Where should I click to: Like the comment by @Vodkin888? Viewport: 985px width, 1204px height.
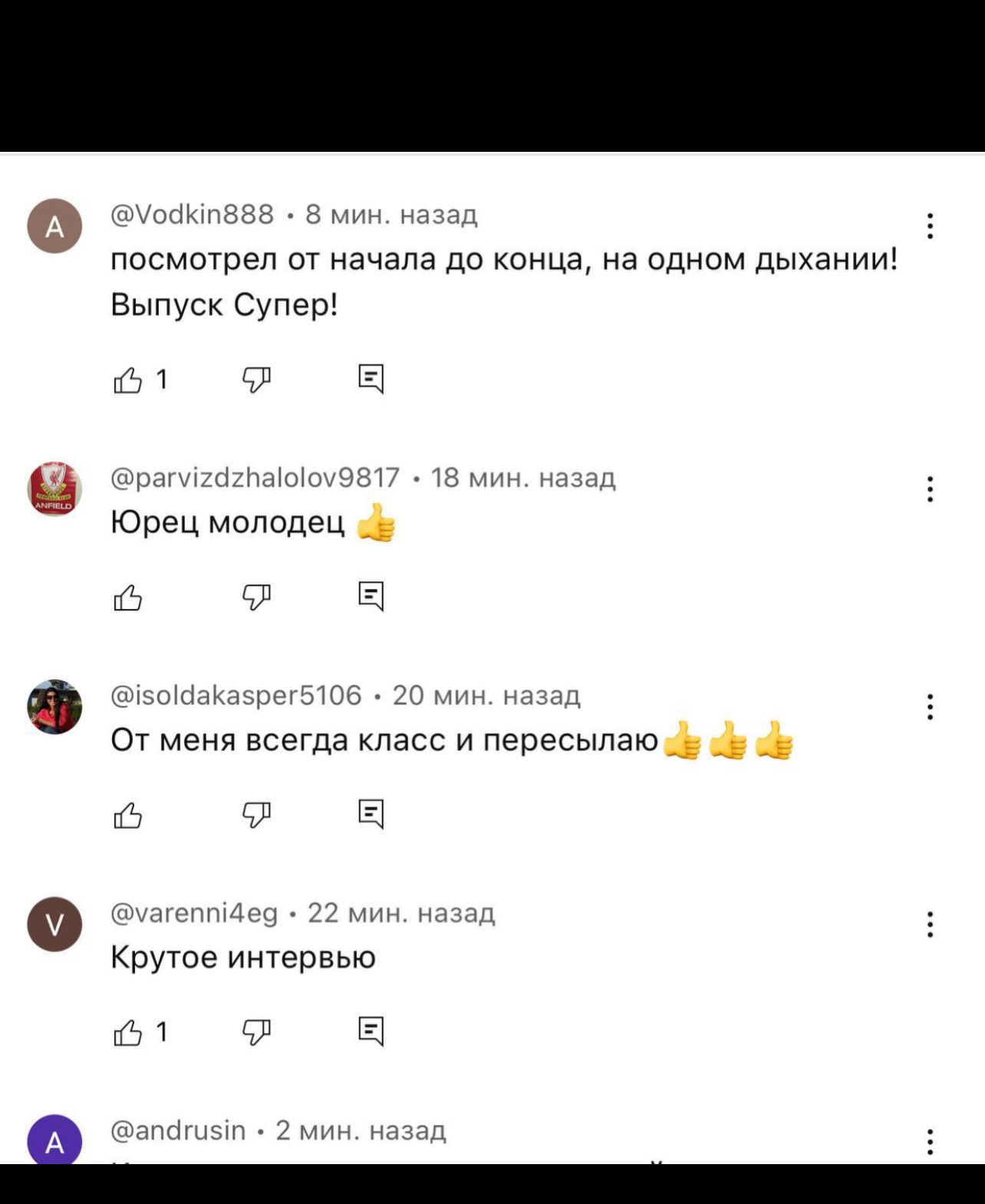pyautogui.click(x=128, y=380)
